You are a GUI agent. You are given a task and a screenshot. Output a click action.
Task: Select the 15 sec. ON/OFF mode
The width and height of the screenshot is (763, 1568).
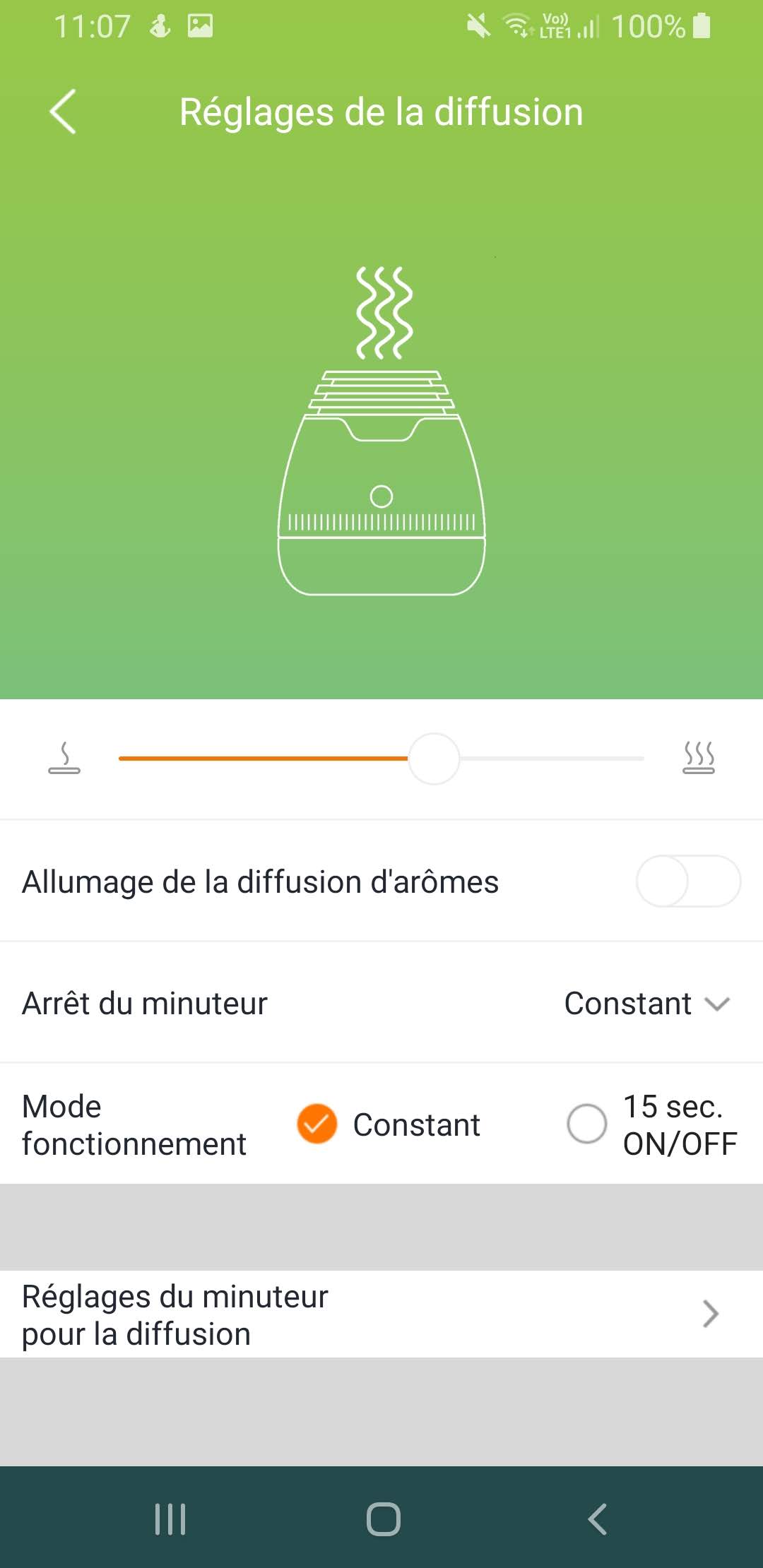coord(587,1124)
